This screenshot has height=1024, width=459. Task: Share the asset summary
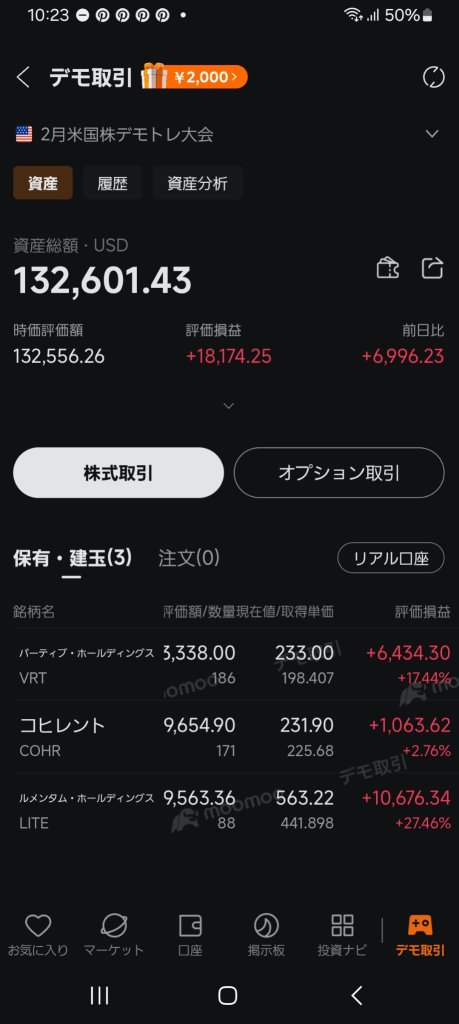click(432, 268)
